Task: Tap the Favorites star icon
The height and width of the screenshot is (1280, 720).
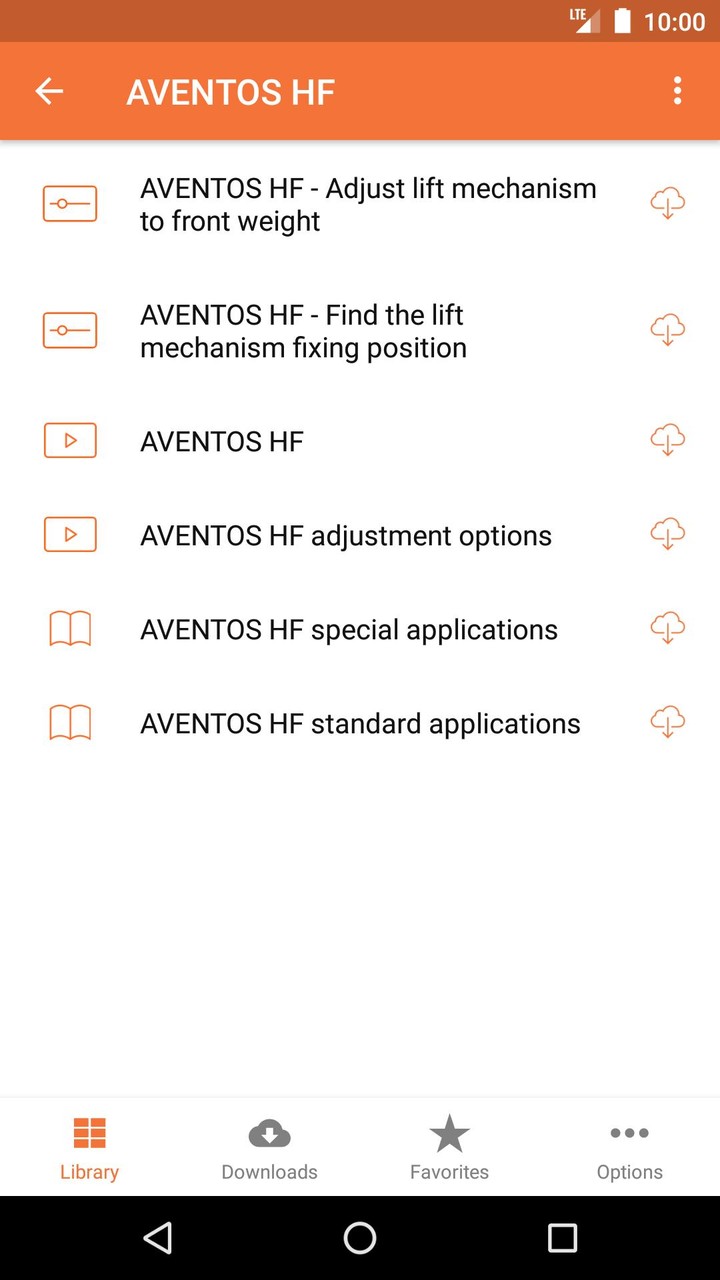Action: click(450, 1133)
